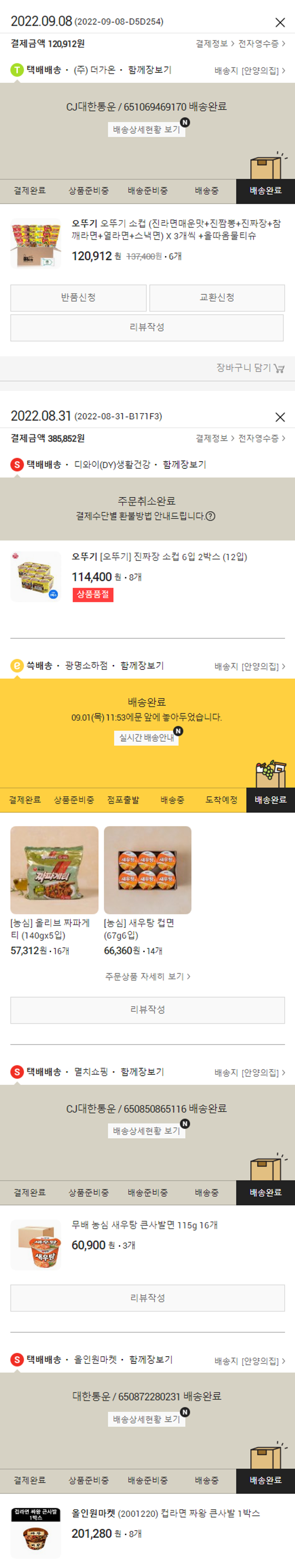Viewport: 295px width, 1568px height.
Task: Tap 배송상세현황 보기 for tracking 650872280231
Action: click(146, 1420)
